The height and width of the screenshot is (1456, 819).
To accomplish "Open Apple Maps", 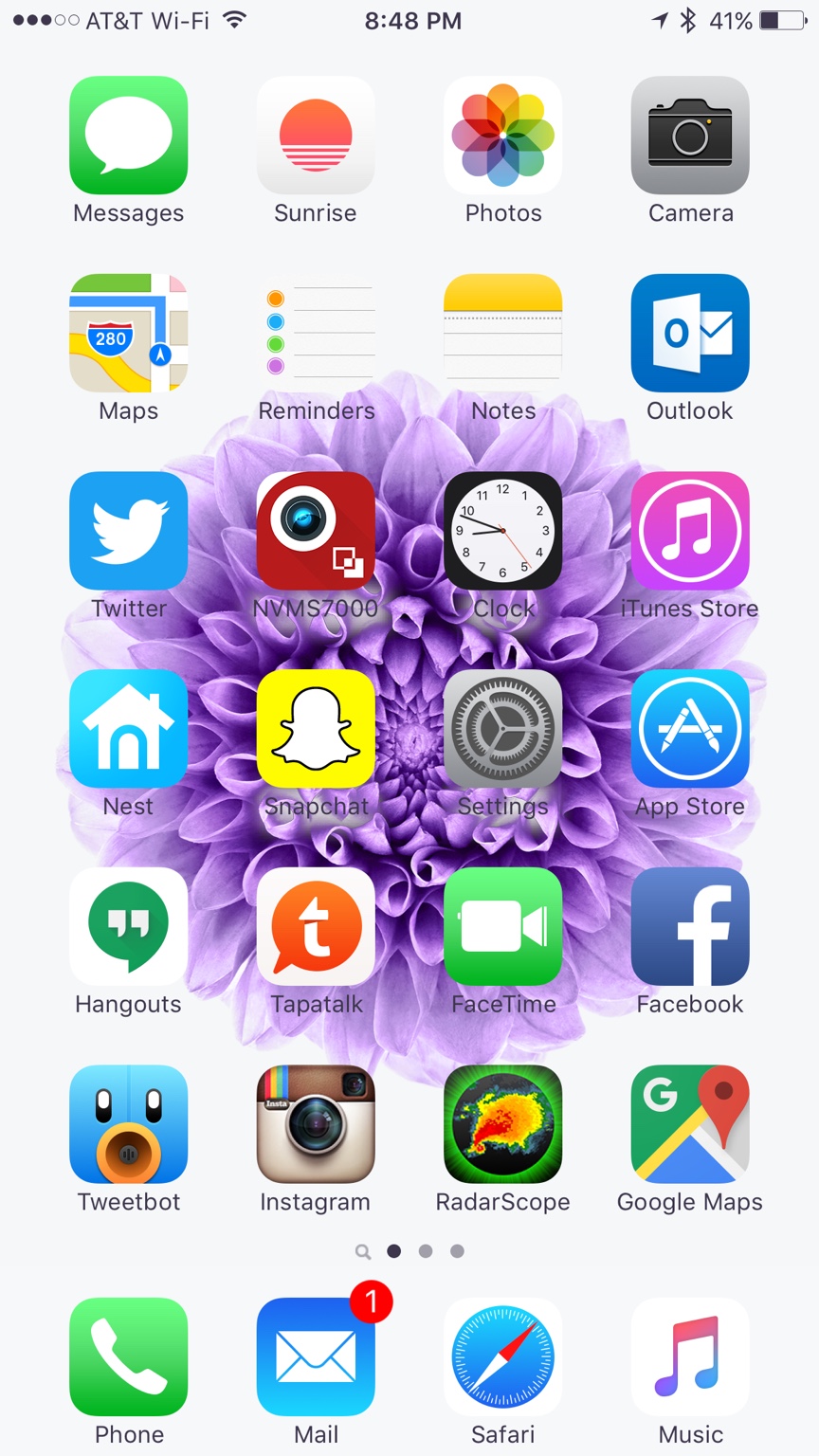I will coord(129,334).
